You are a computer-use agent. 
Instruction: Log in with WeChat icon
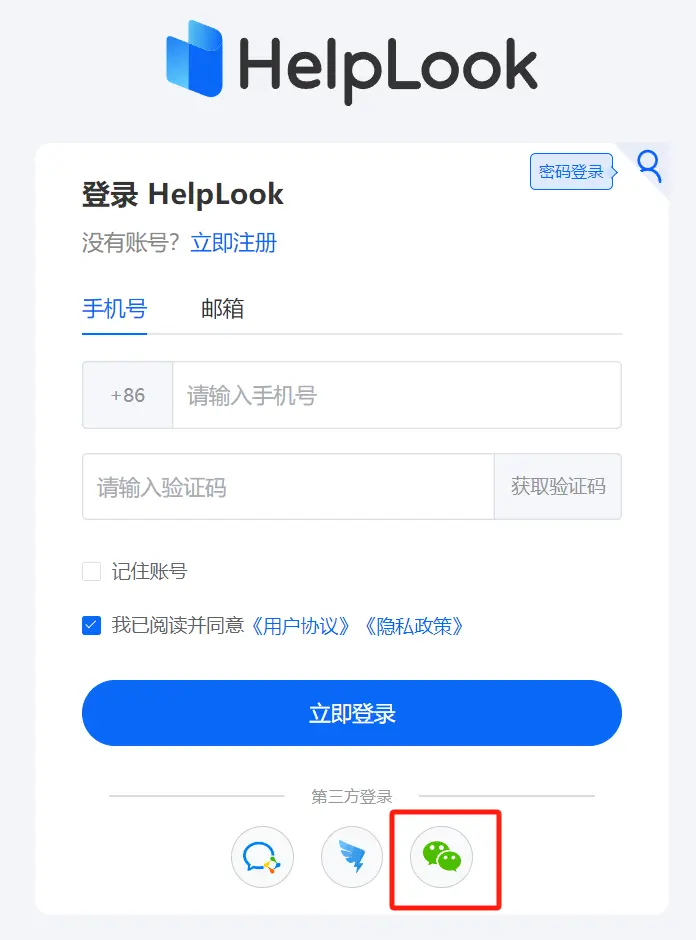point(442,857)
